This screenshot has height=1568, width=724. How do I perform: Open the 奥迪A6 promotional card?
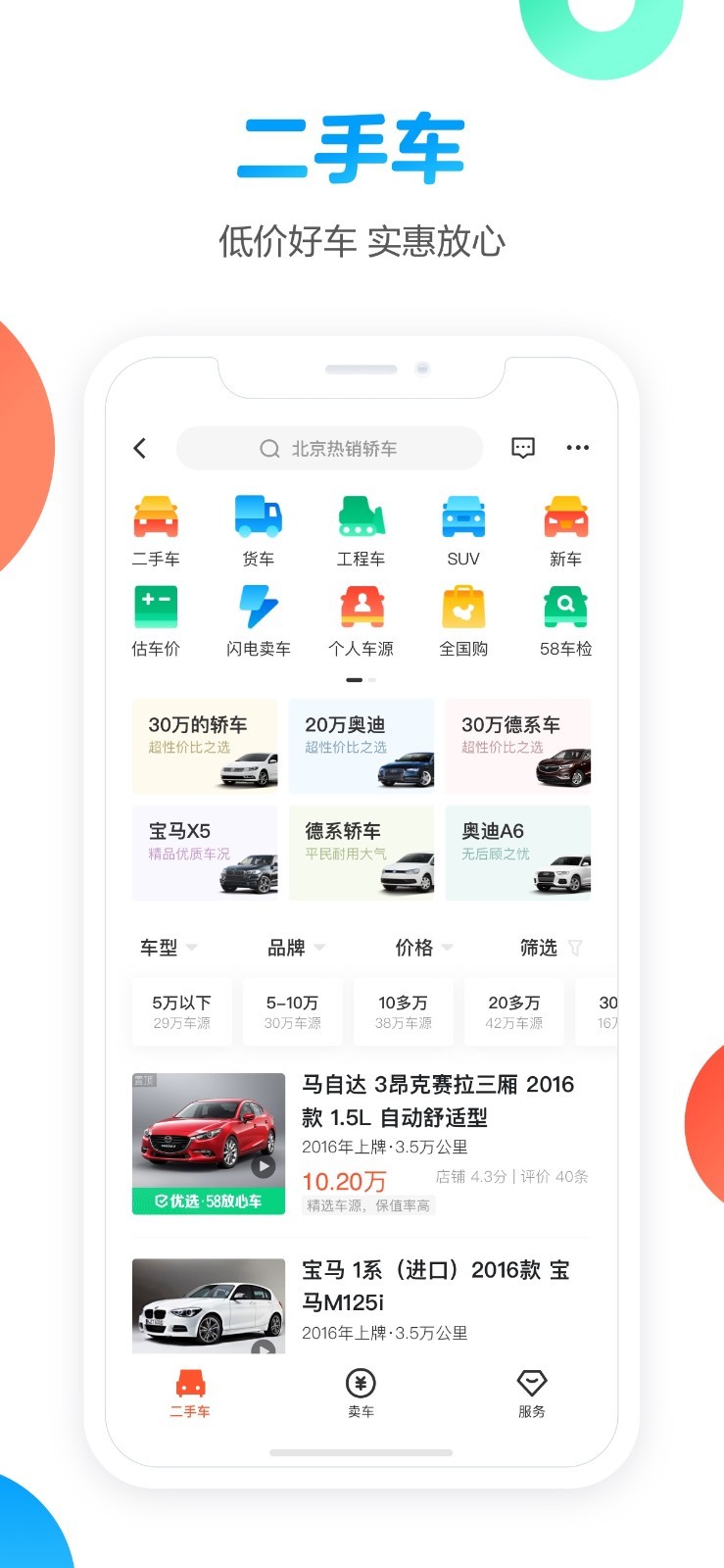(517, 853)
